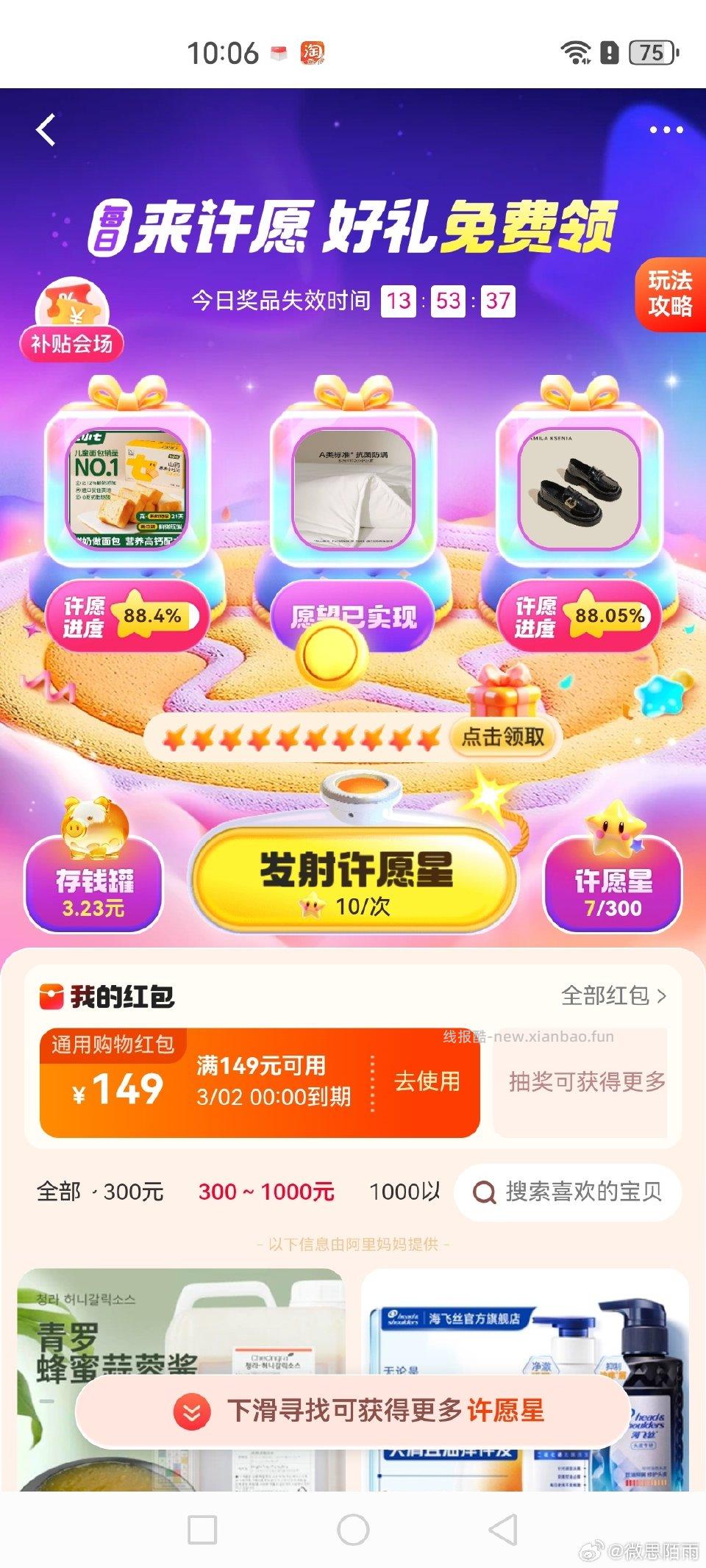Screen dimensions: 706x1568
Task: Open the three-dot overflow menu
Action: [x=666, y=130]
